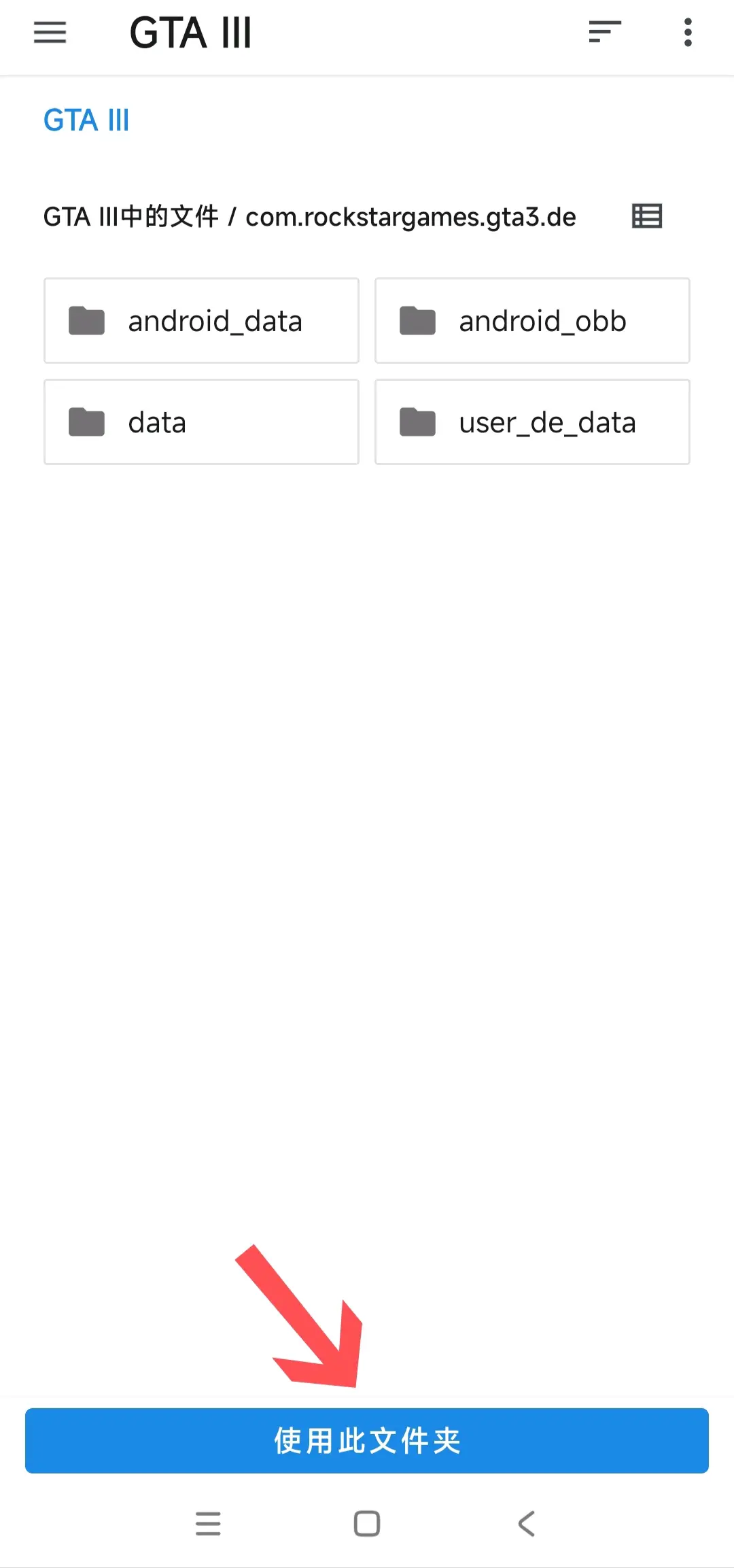
Task: Open the sort options
Action: click(x=604, y=32)
